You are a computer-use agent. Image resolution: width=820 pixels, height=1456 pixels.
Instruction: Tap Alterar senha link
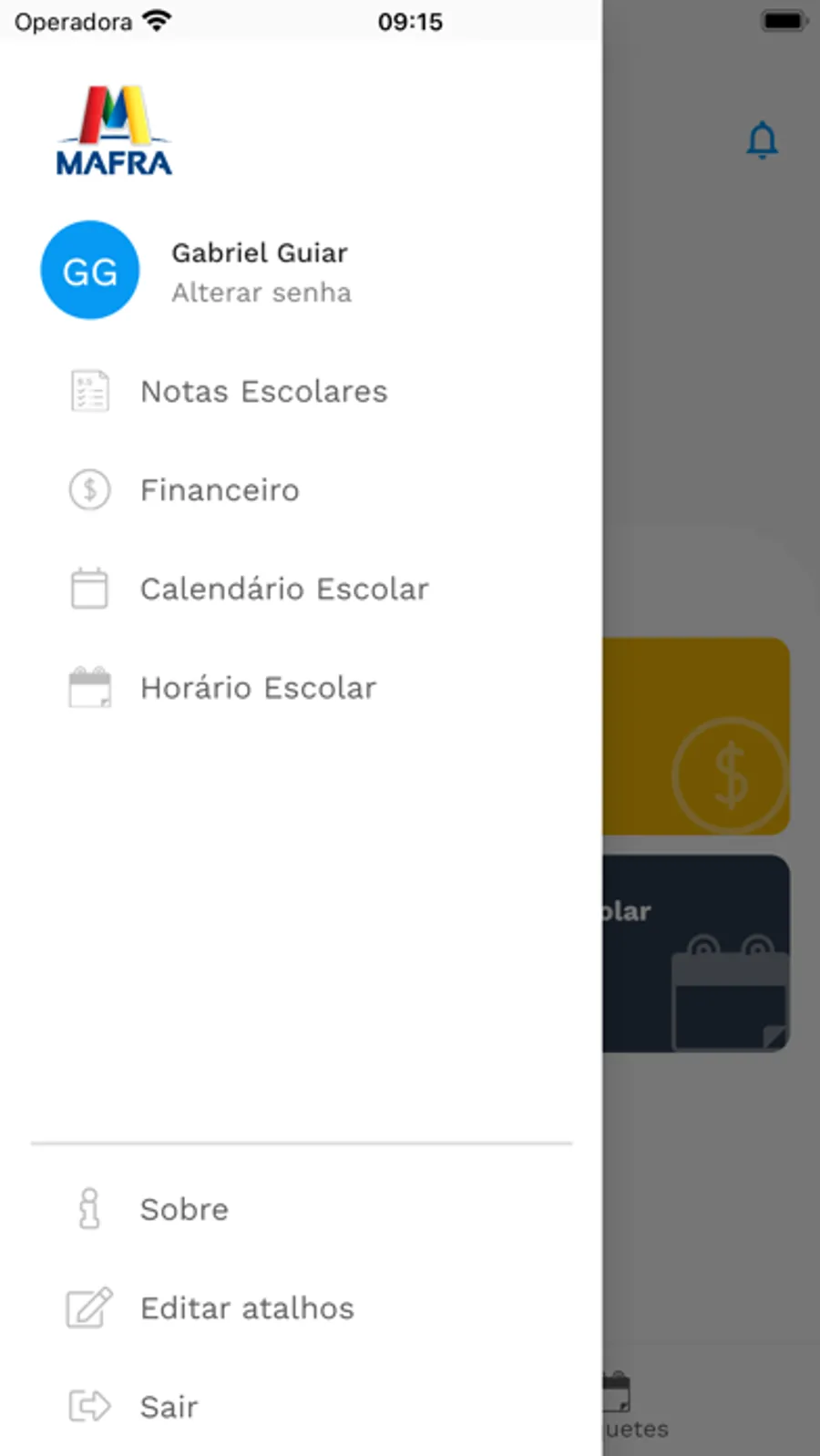[261, 292]
